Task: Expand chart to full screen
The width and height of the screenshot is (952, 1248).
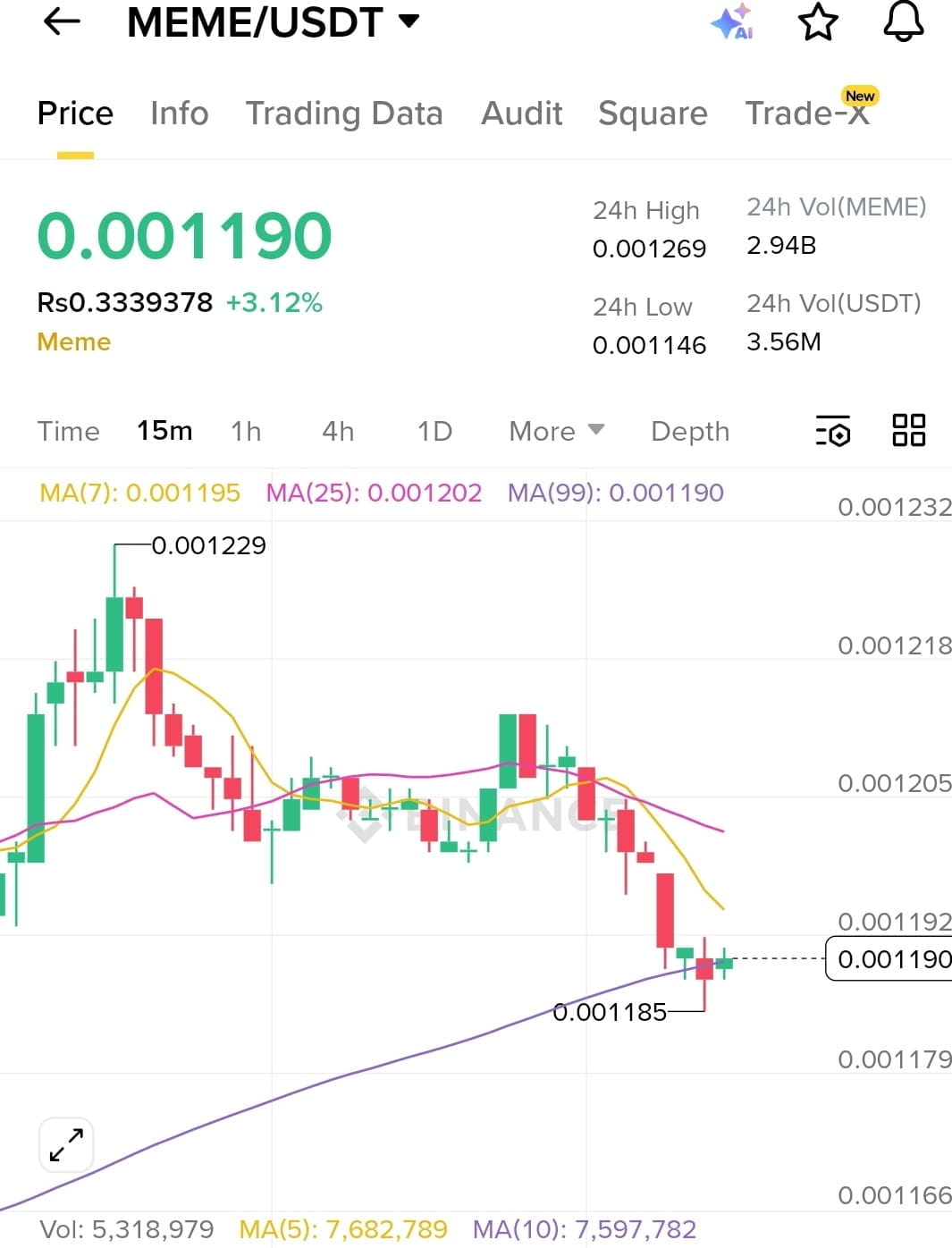Action: coord(66,1144)
